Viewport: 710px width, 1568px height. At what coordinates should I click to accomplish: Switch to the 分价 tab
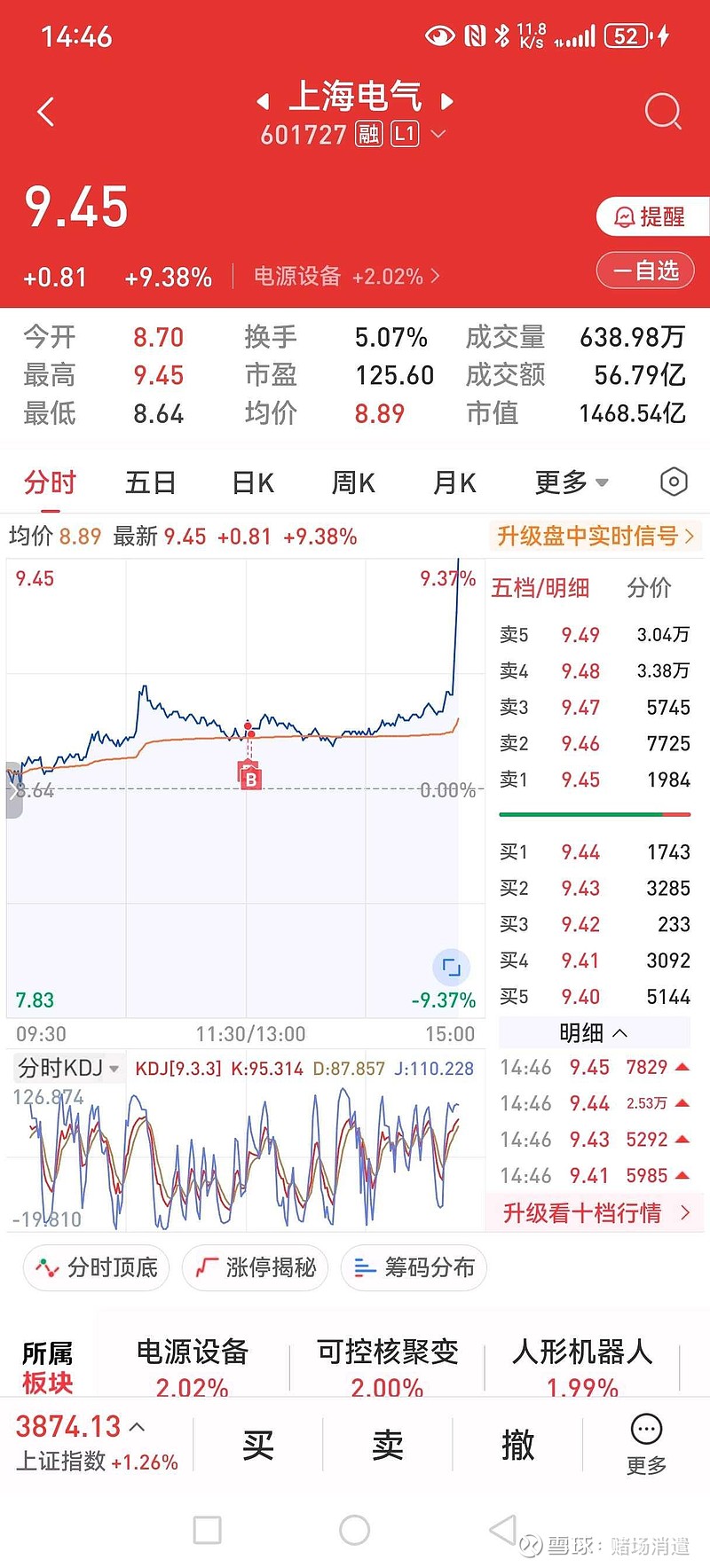point(649,588)
